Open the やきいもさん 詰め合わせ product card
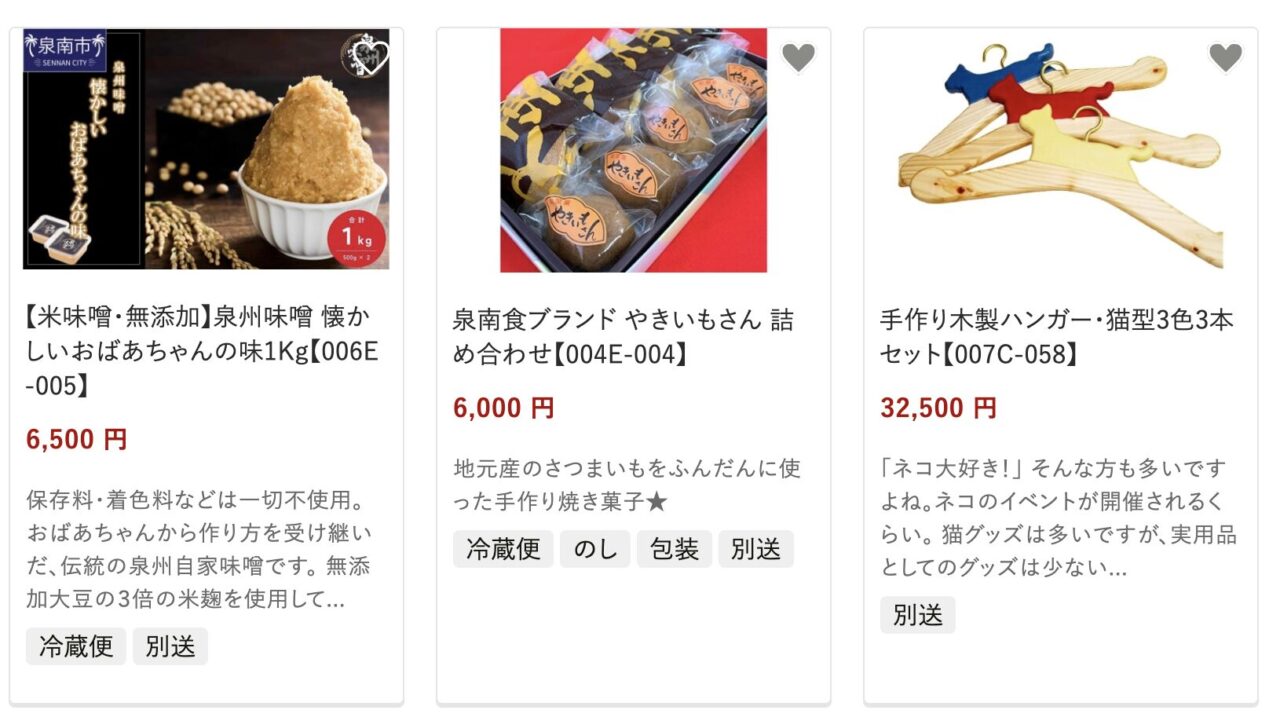1280x721 pixels. coord(632,337)
